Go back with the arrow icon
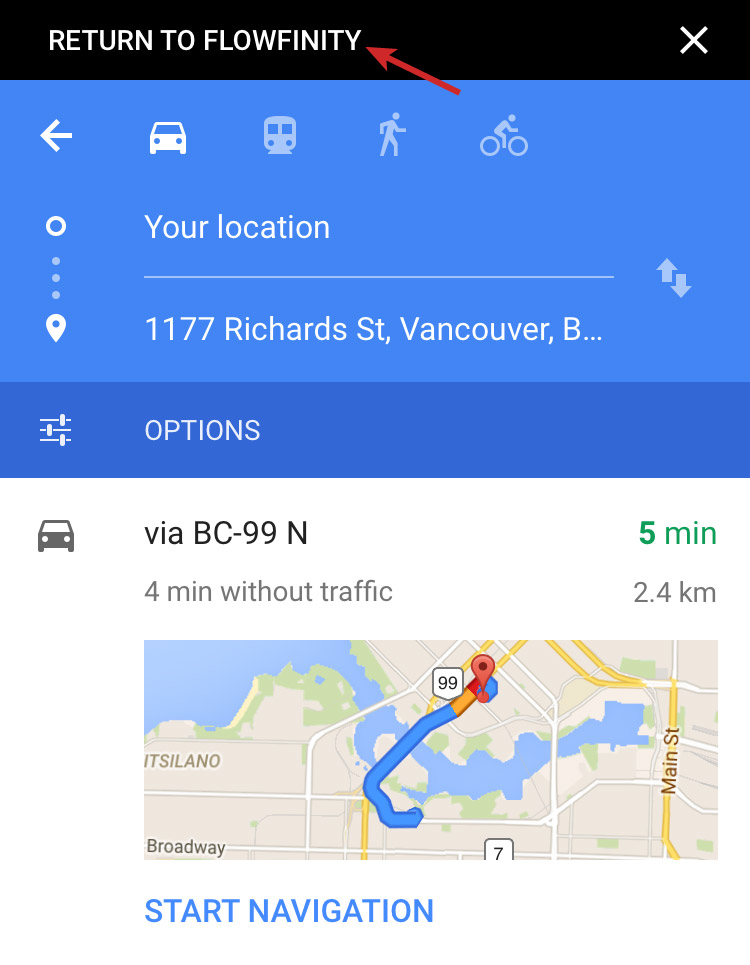The image size is (750, 965). coord(56,135)
